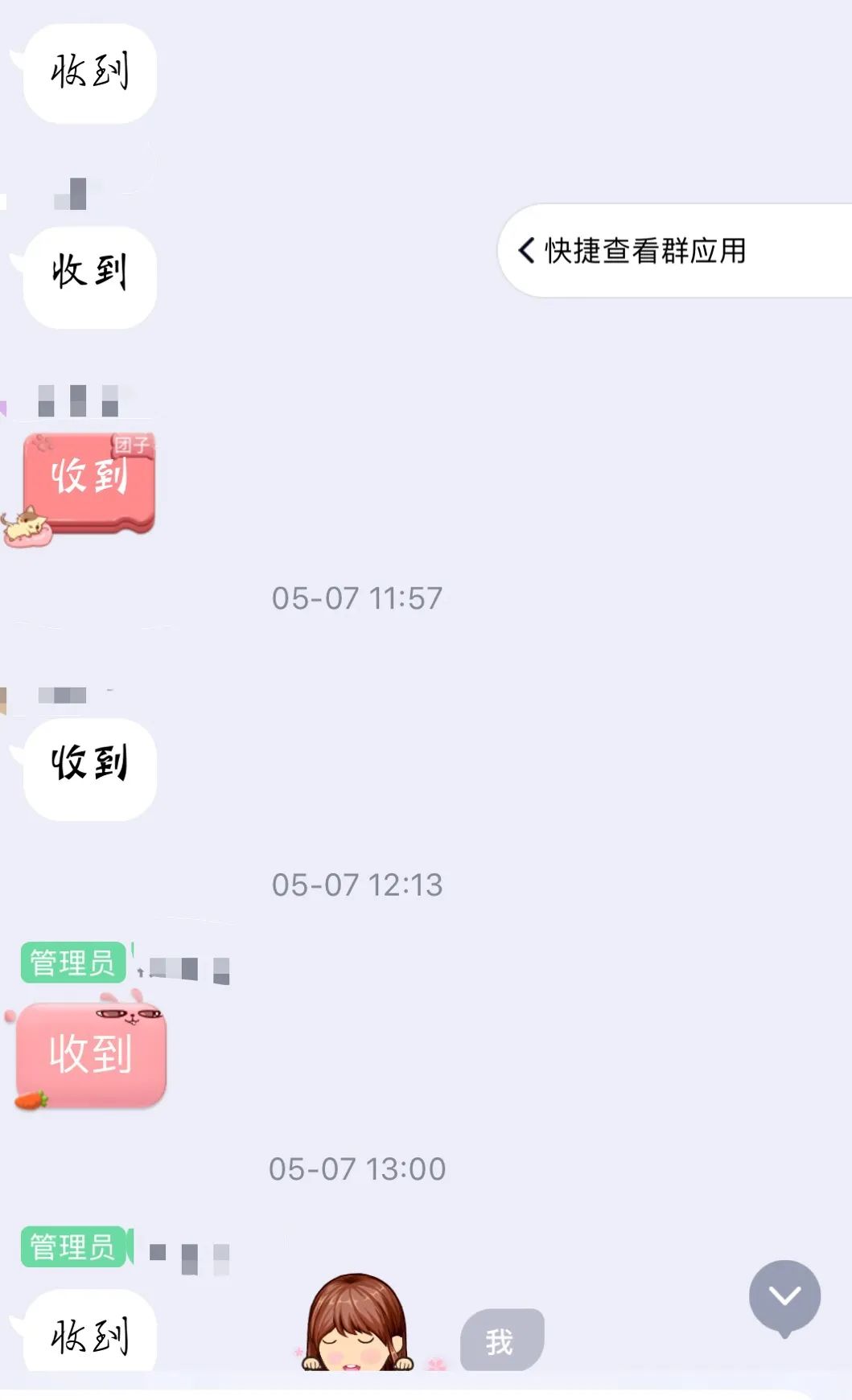
Task: Open the rabbit 收到 sticker with carrot
Action: [x=88, y=1056]
